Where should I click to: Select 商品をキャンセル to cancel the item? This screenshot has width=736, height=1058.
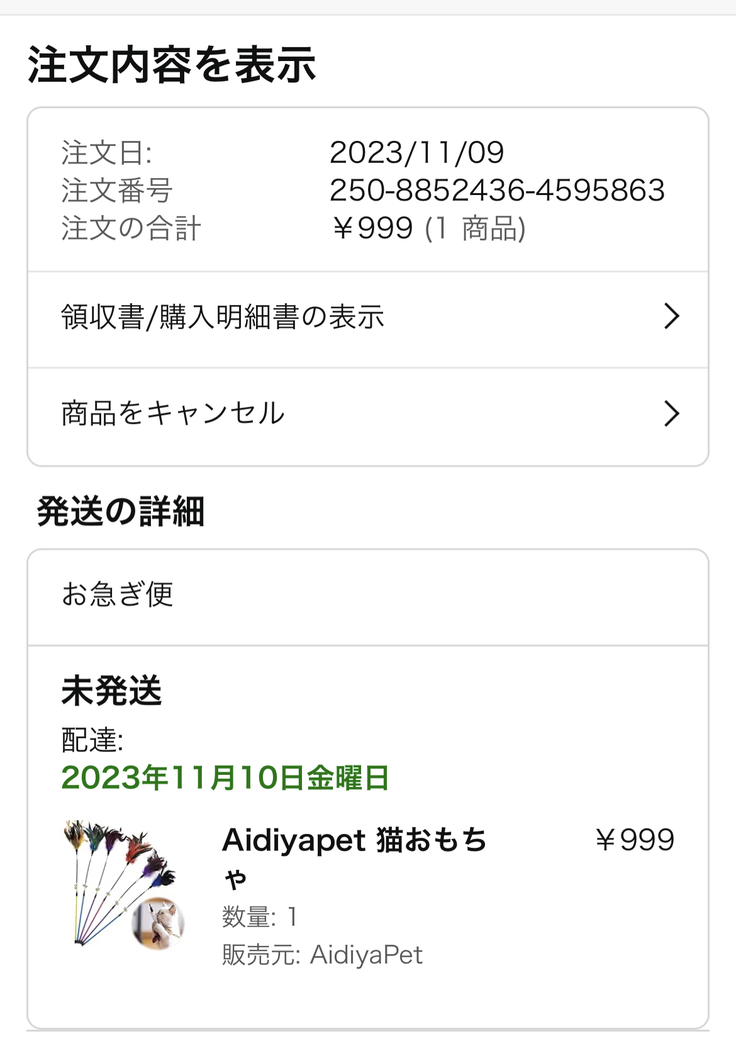tap(368, 414)
